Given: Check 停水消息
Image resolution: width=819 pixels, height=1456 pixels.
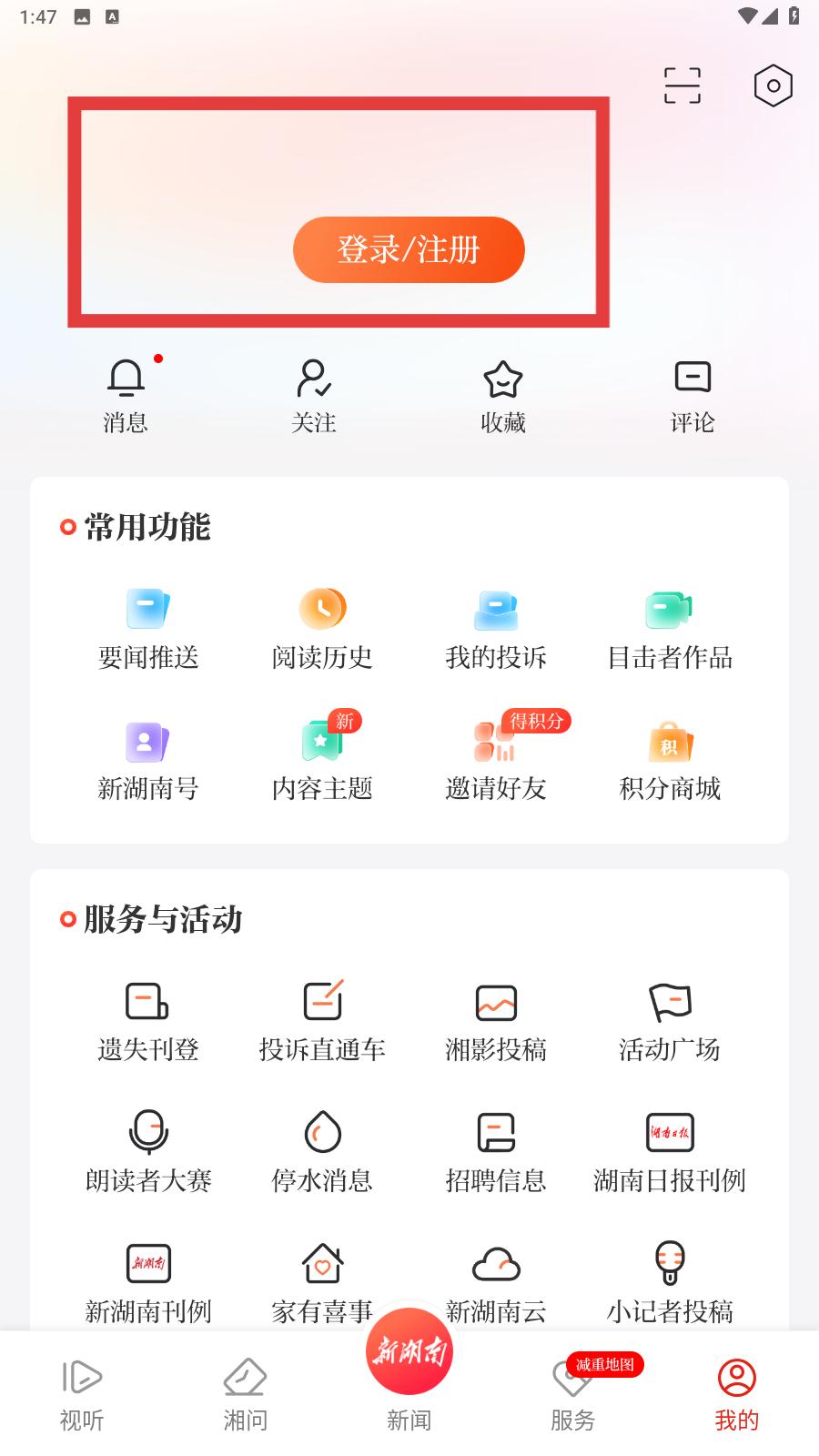Looking at the screenshot, I should click(x=322, y=1153).
